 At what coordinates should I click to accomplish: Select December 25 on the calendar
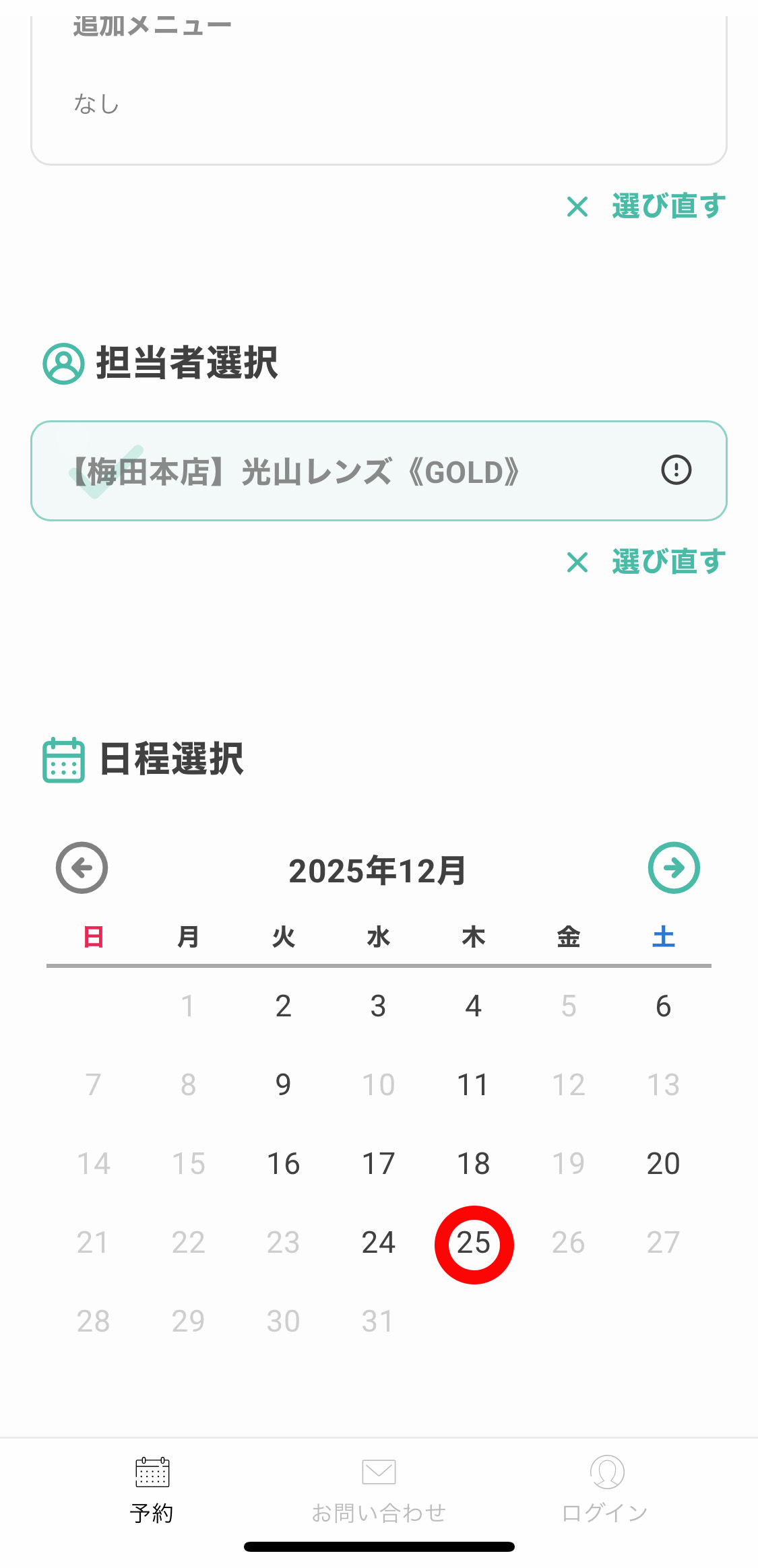click(474, 1243)
